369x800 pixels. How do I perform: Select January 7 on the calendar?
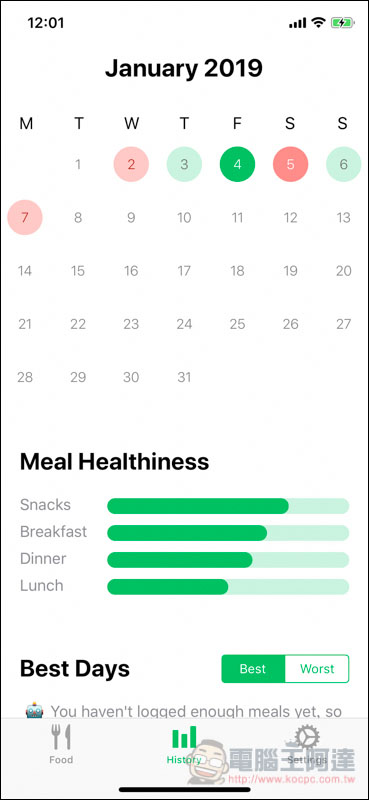(25, 217)
